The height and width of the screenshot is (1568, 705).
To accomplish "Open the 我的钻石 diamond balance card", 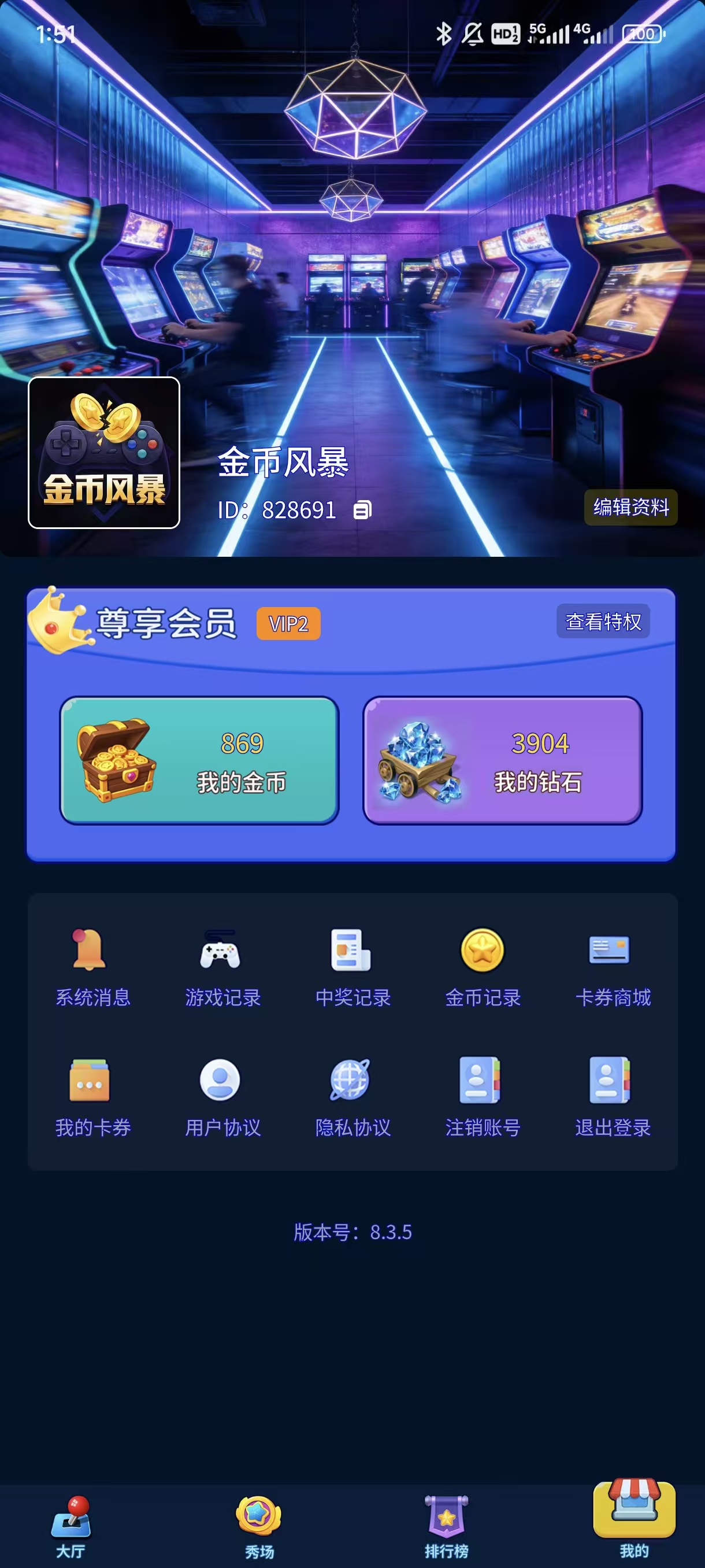I will coord(502,760).
